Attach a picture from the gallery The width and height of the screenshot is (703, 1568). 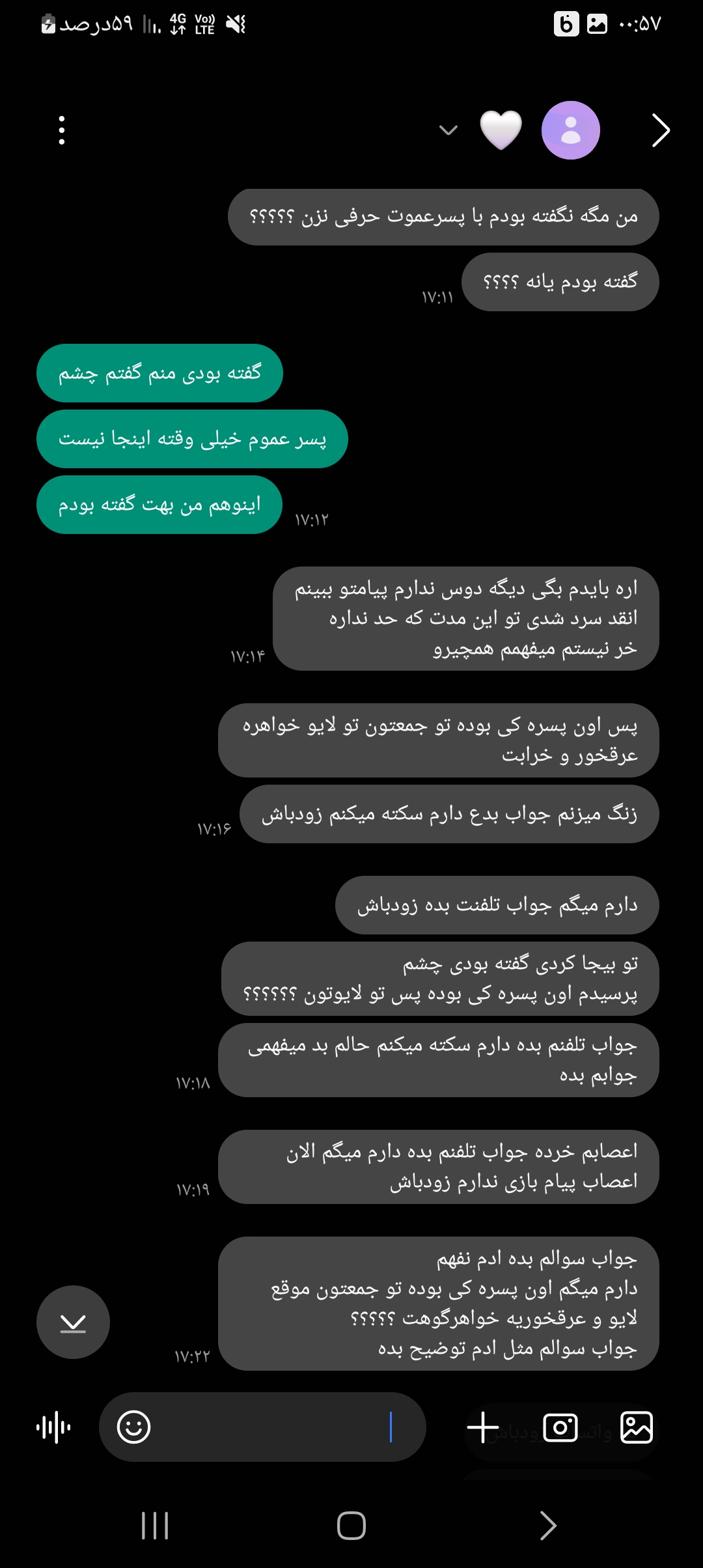pos(636,1427)
